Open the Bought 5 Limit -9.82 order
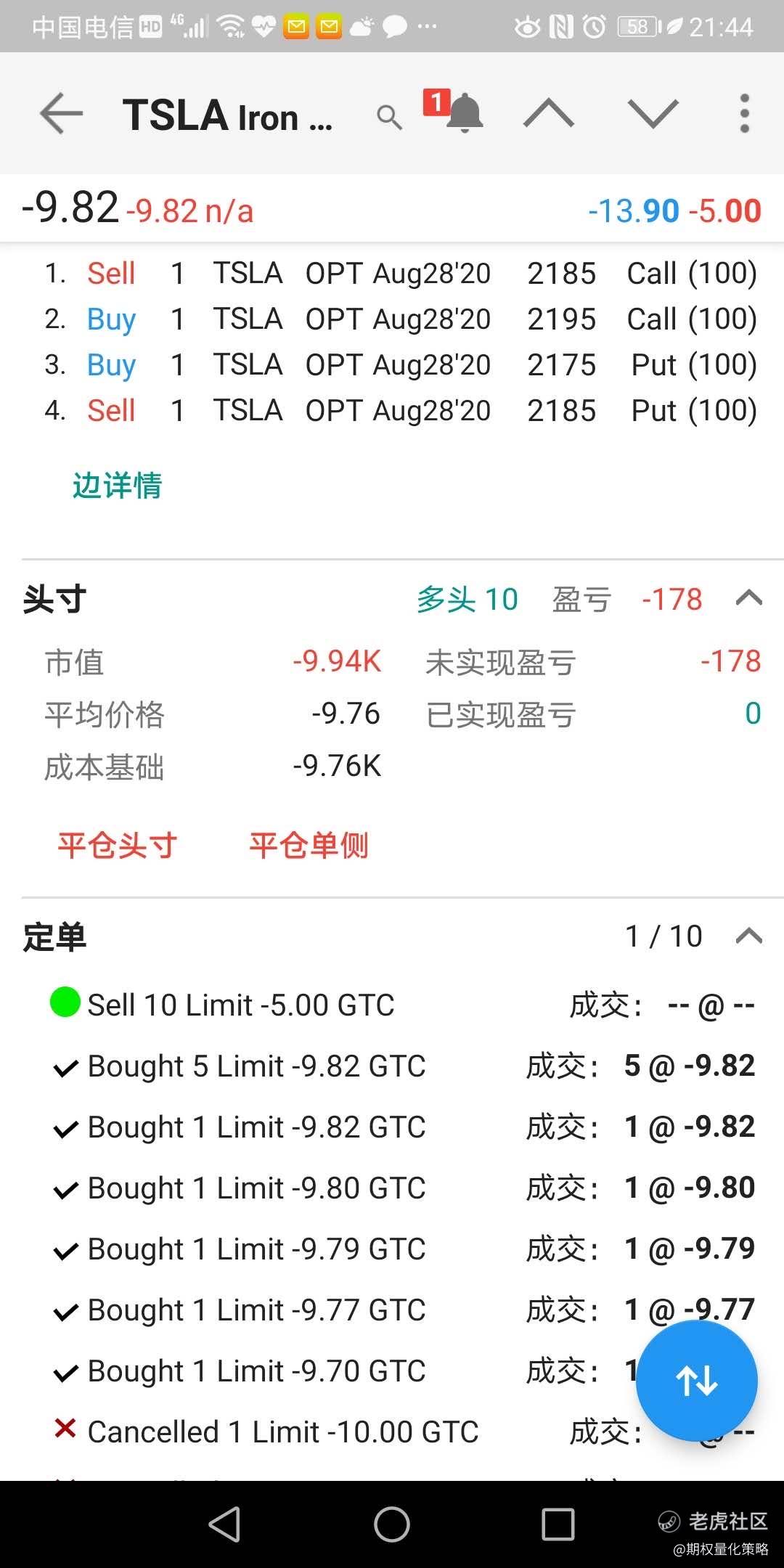This screenshot has width=784, height=1568. pyautogui.click(x=403, y=1066)
